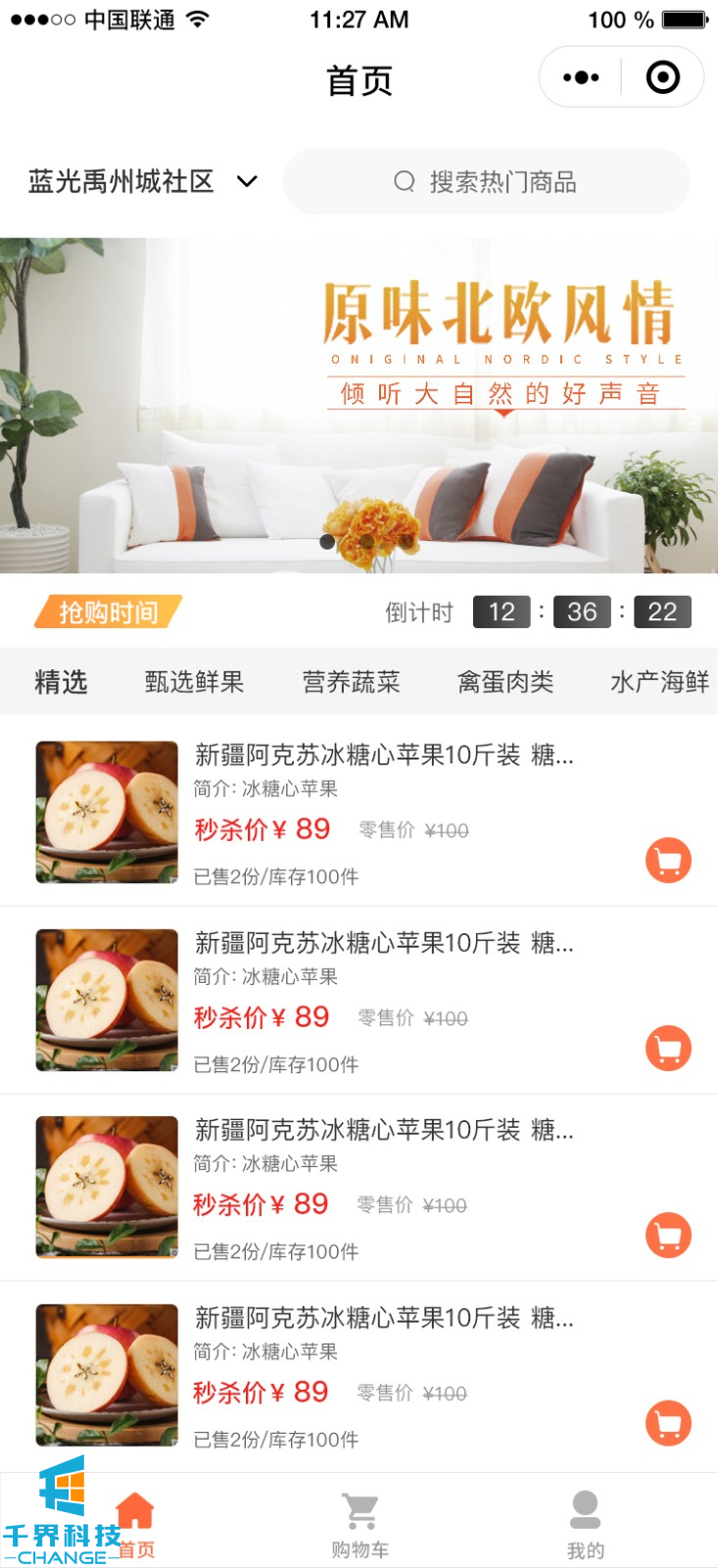
Task: Switch to the 甄选鲜果 tab
Action: coord(194,682)
